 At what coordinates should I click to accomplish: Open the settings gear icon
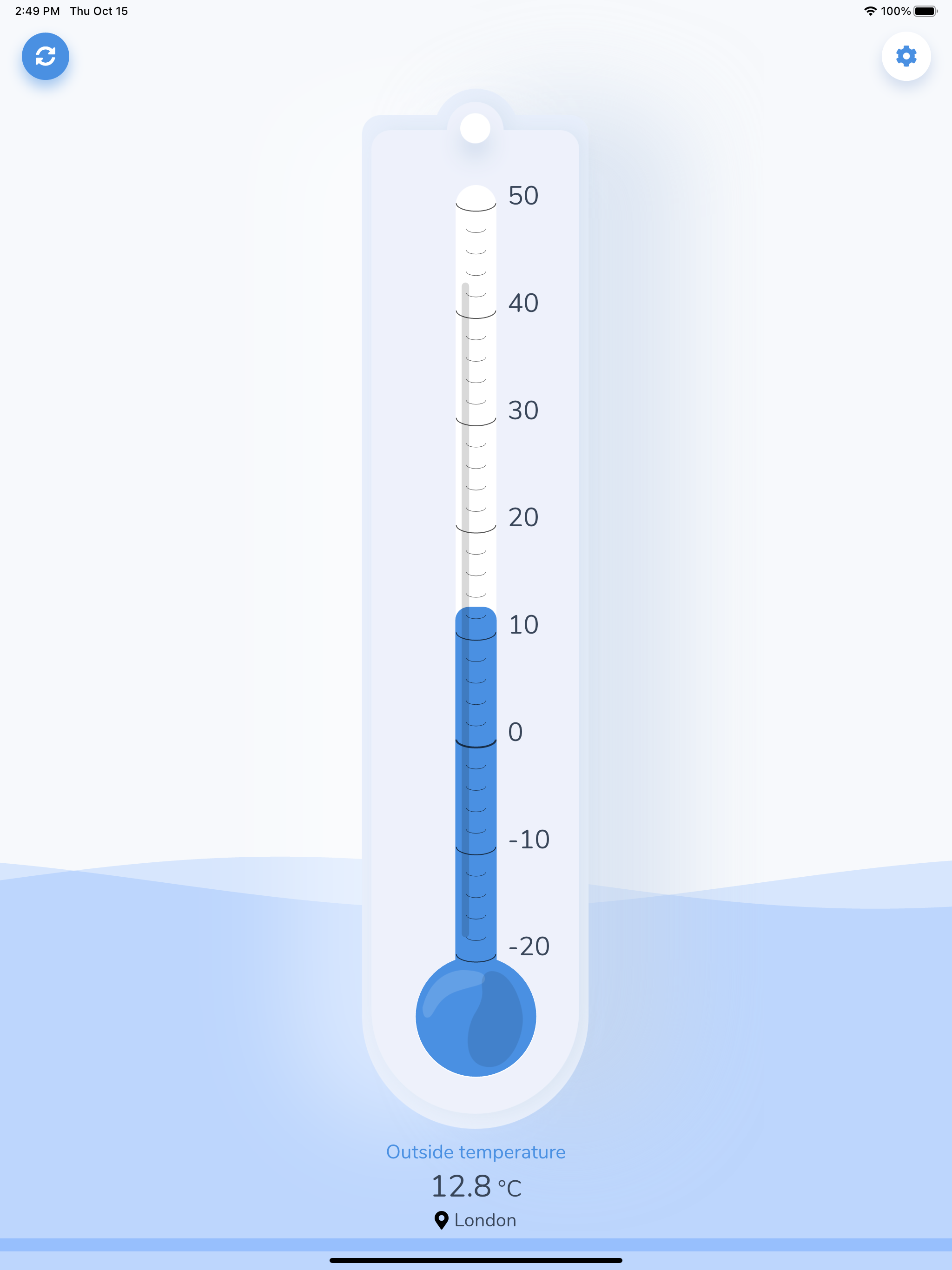[x=906, y=56]
